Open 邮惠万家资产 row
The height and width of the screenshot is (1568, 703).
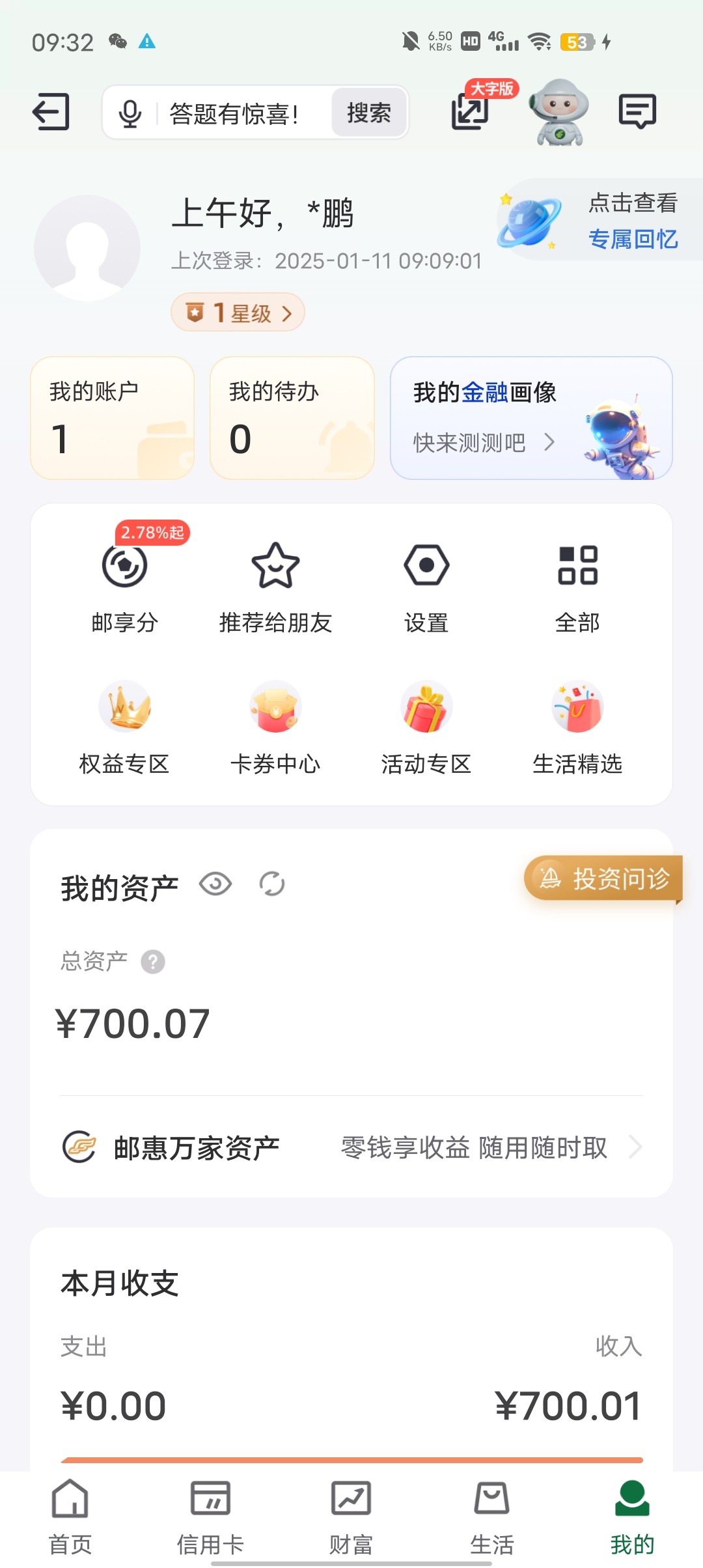[x=351, y=1147]
